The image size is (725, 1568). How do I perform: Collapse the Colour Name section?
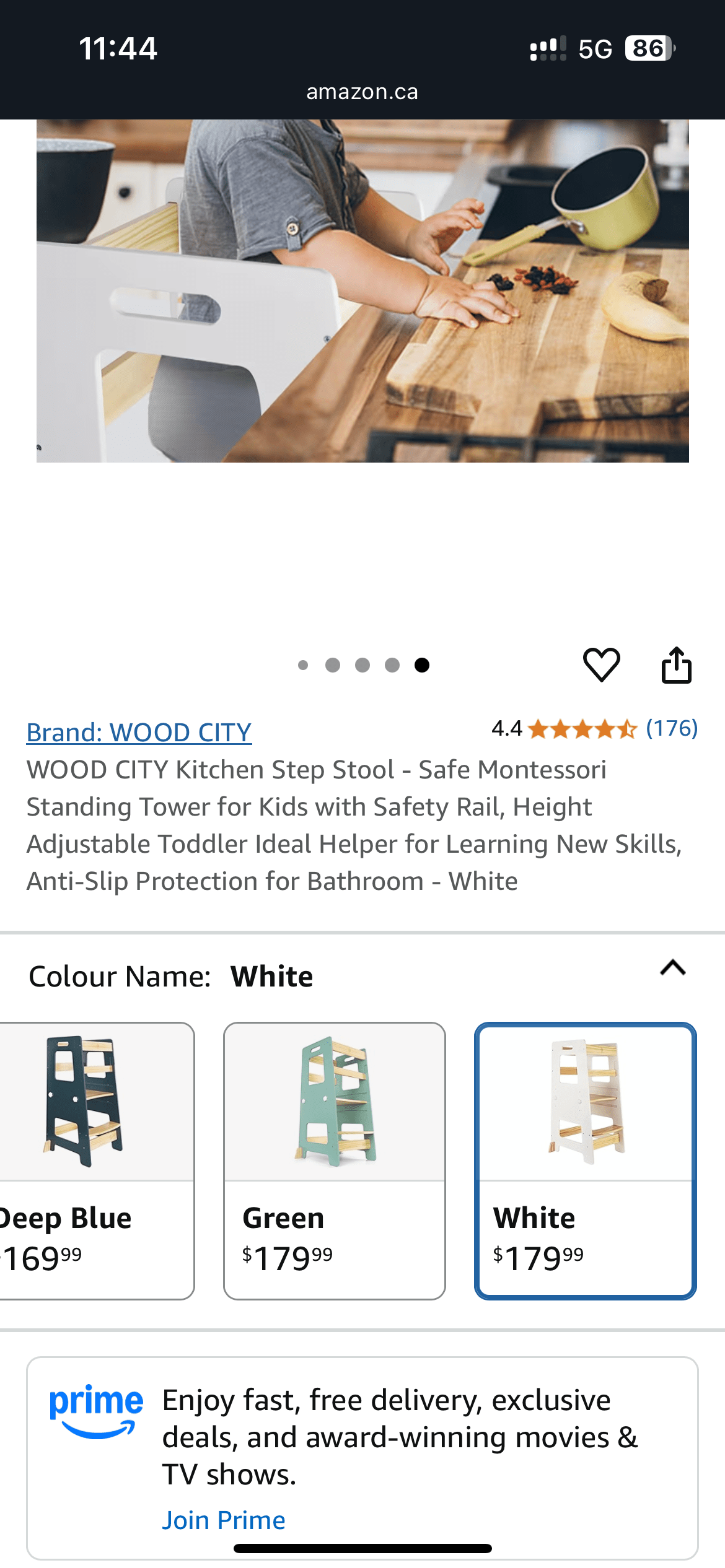coord(673,968)
